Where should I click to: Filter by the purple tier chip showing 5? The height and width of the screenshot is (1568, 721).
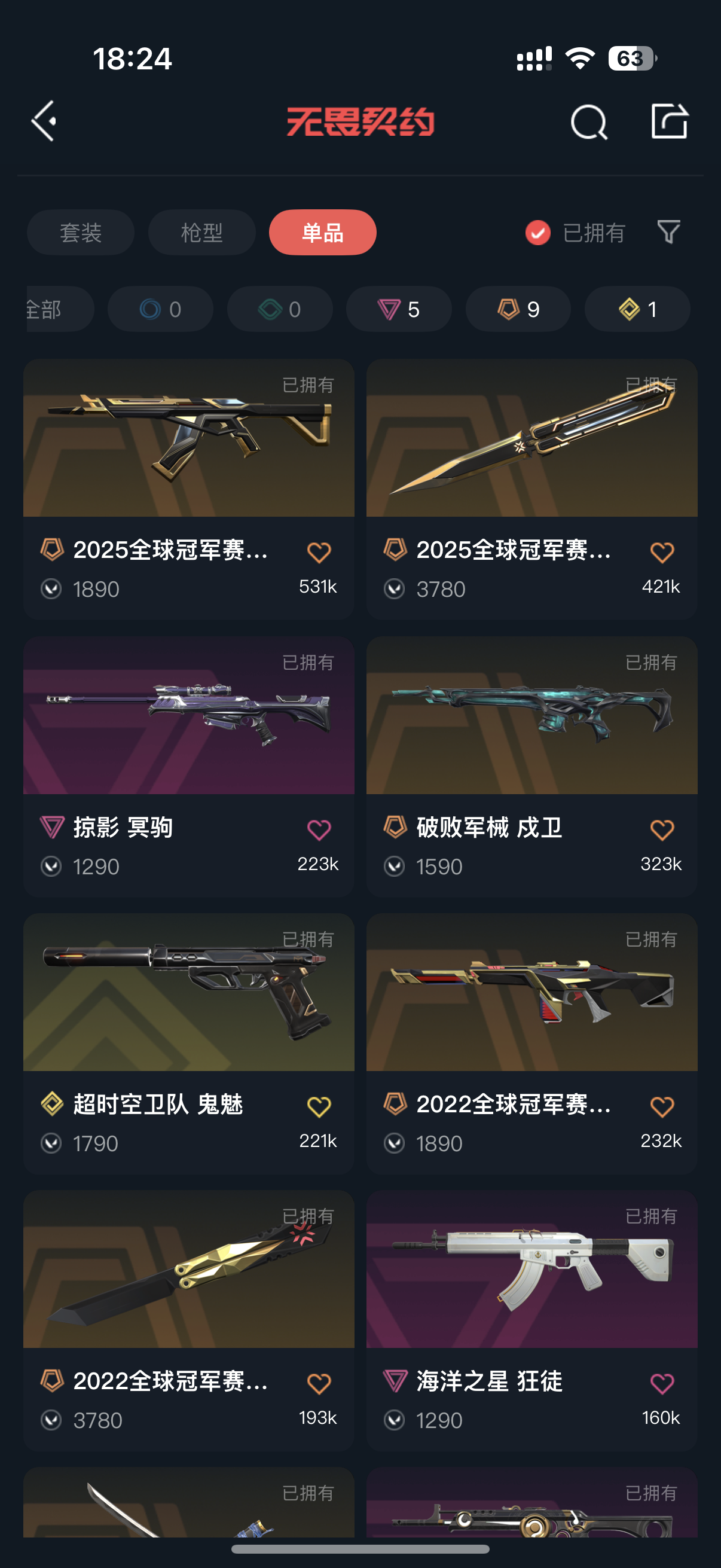pos(399,309)
